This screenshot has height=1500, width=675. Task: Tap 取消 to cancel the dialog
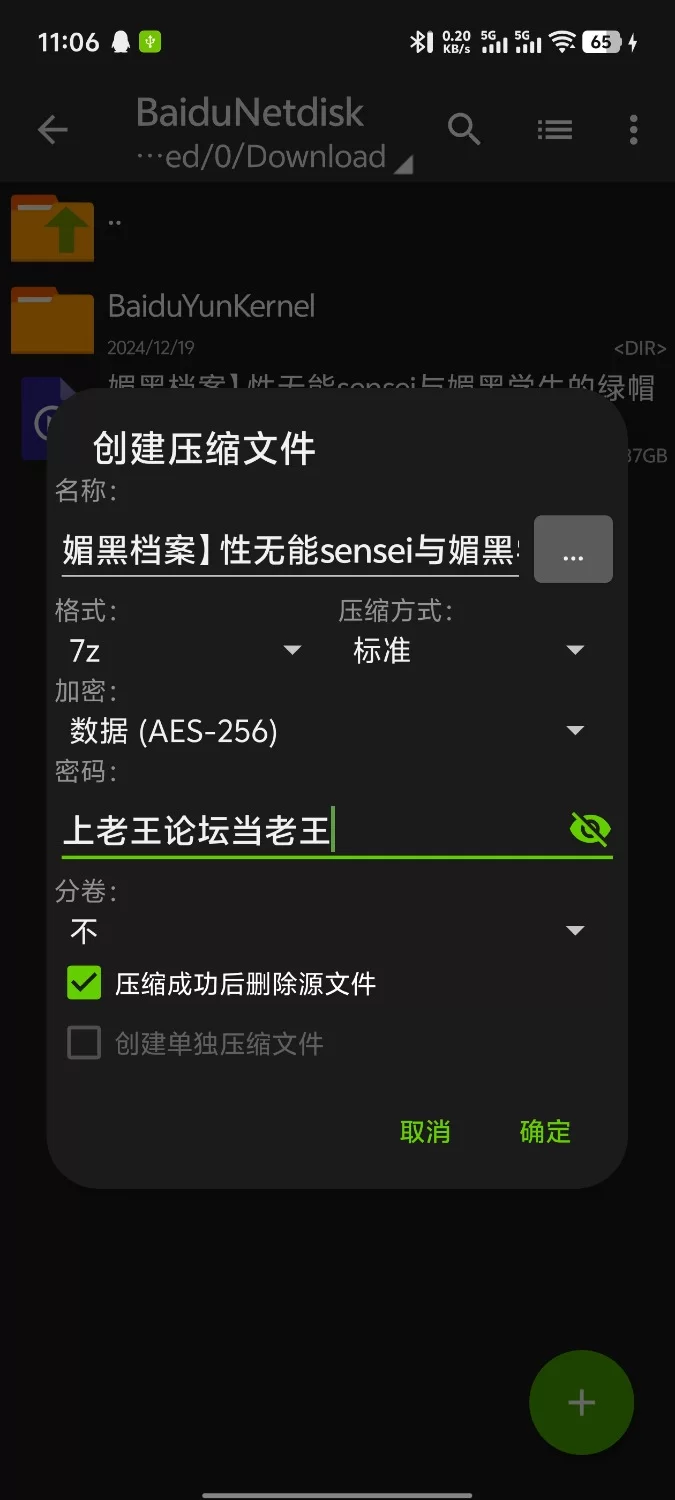(x=425, y=1131)
